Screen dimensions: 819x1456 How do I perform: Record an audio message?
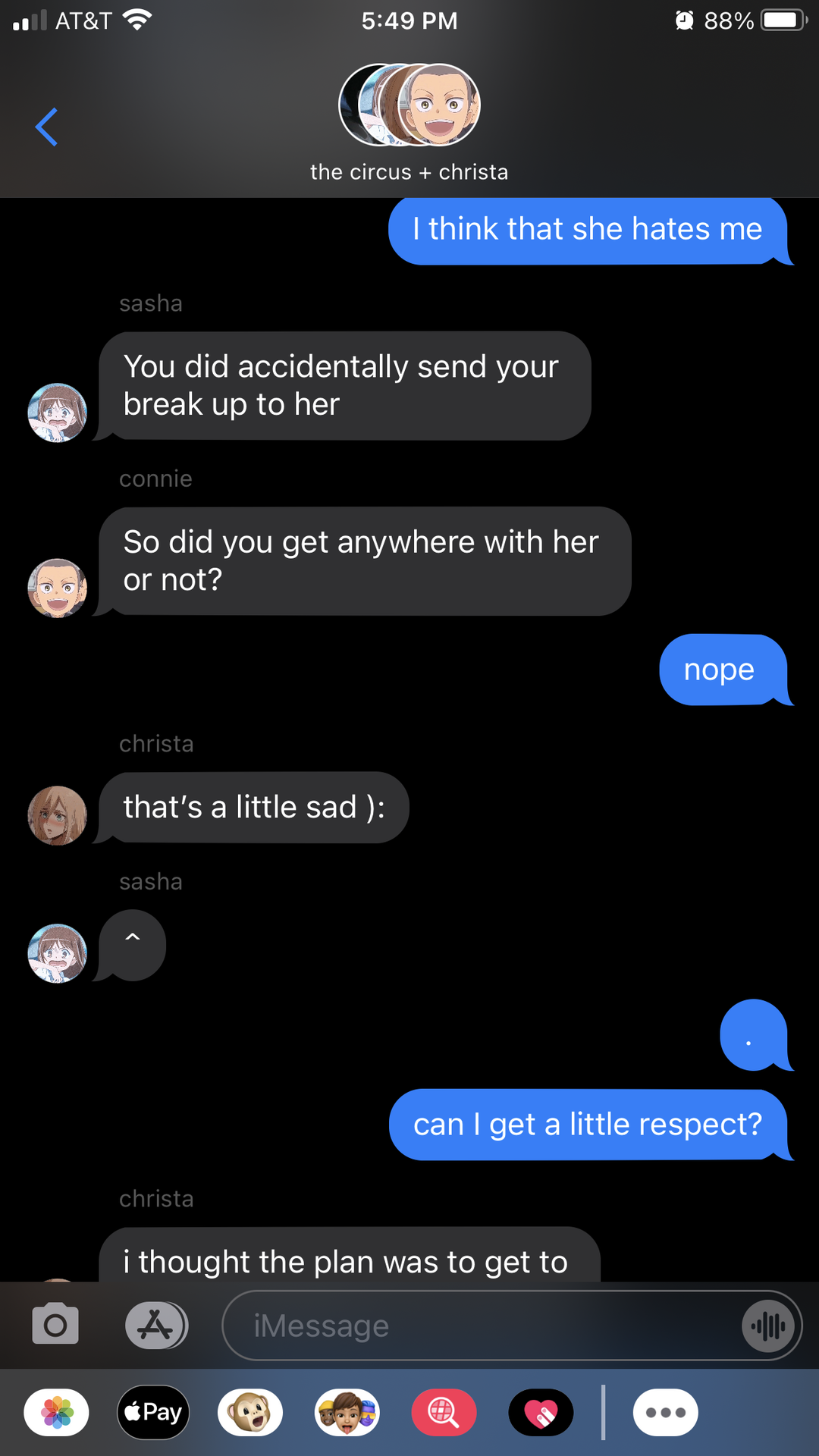point(768,1326)
